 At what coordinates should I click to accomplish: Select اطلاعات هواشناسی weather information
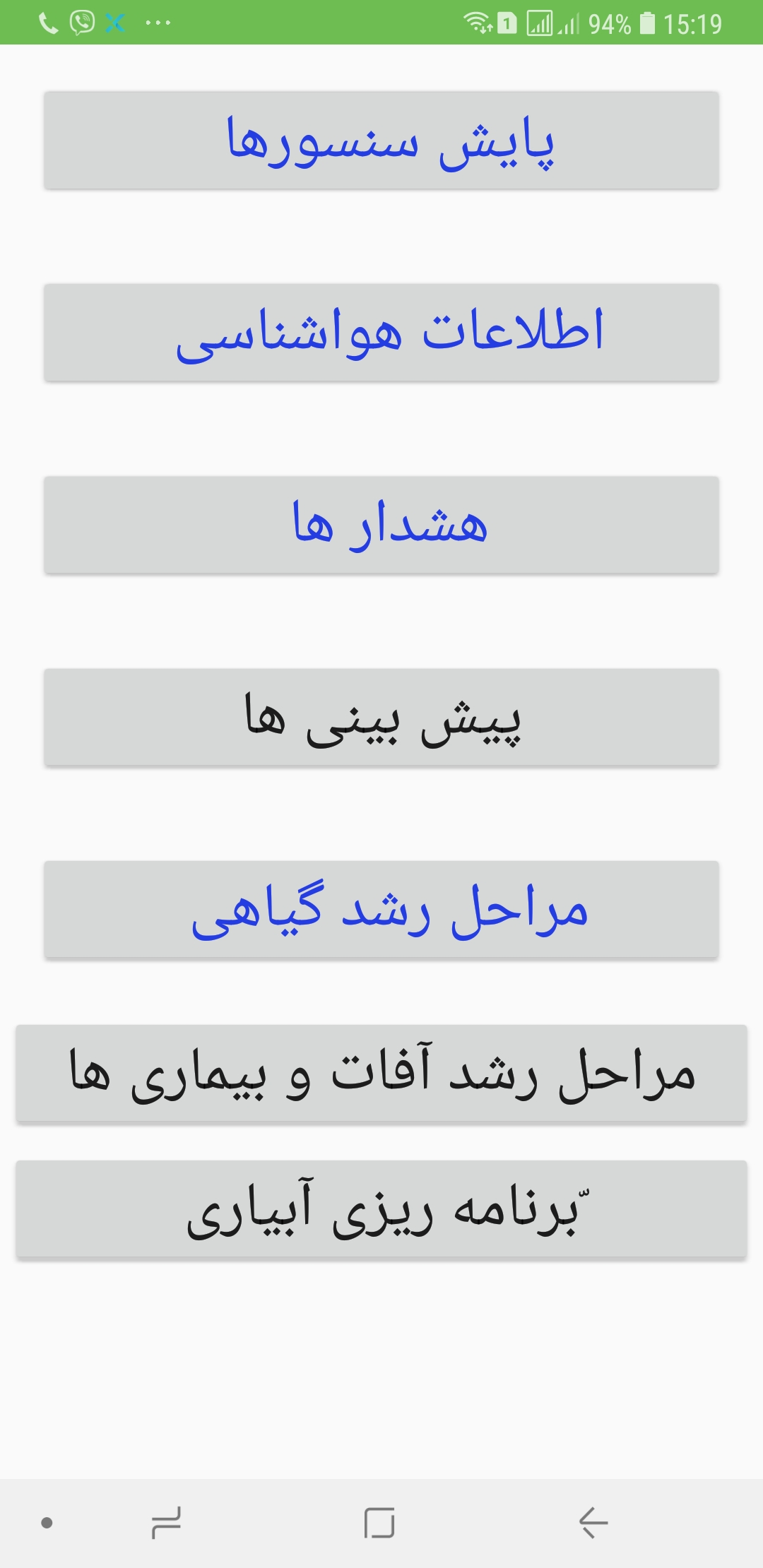(x=381, y=333)
